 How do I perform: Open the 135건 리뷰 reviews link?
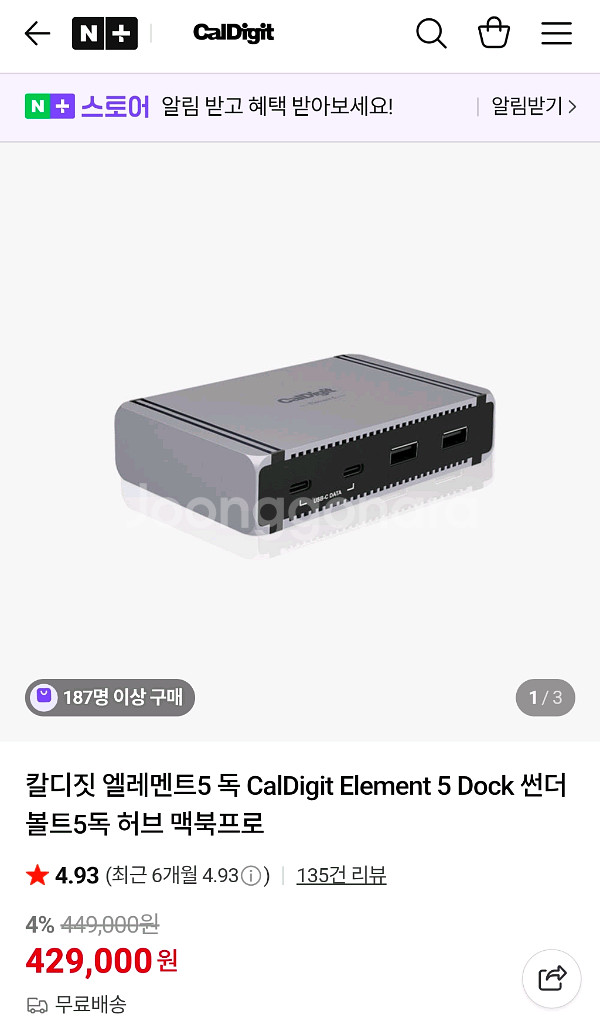[x=341, y=875]
